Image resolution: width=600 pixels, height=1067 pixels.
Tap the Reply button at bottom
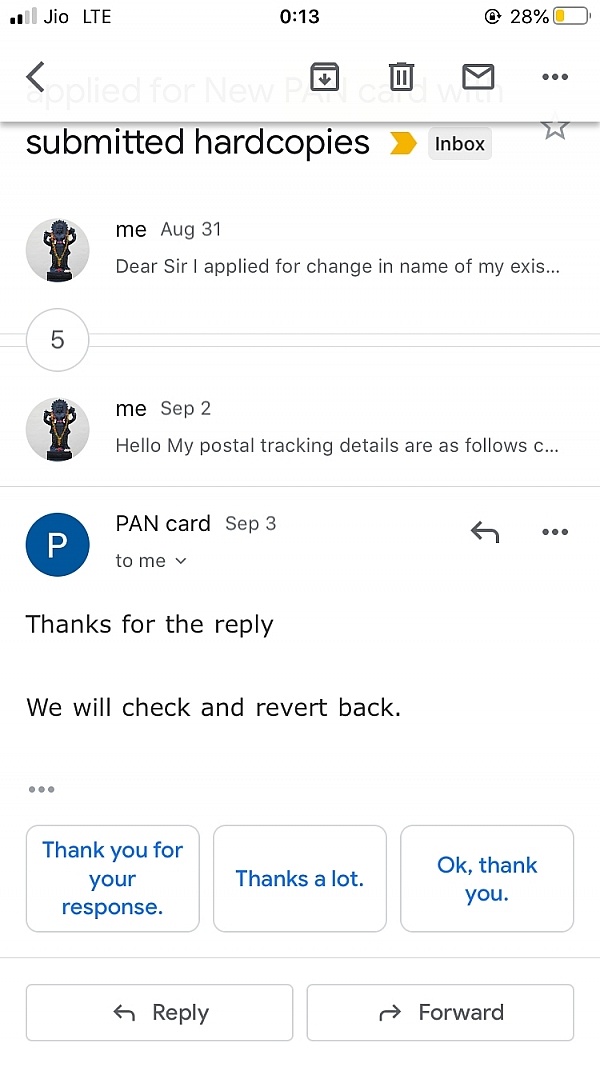[x=160, y=1013]
